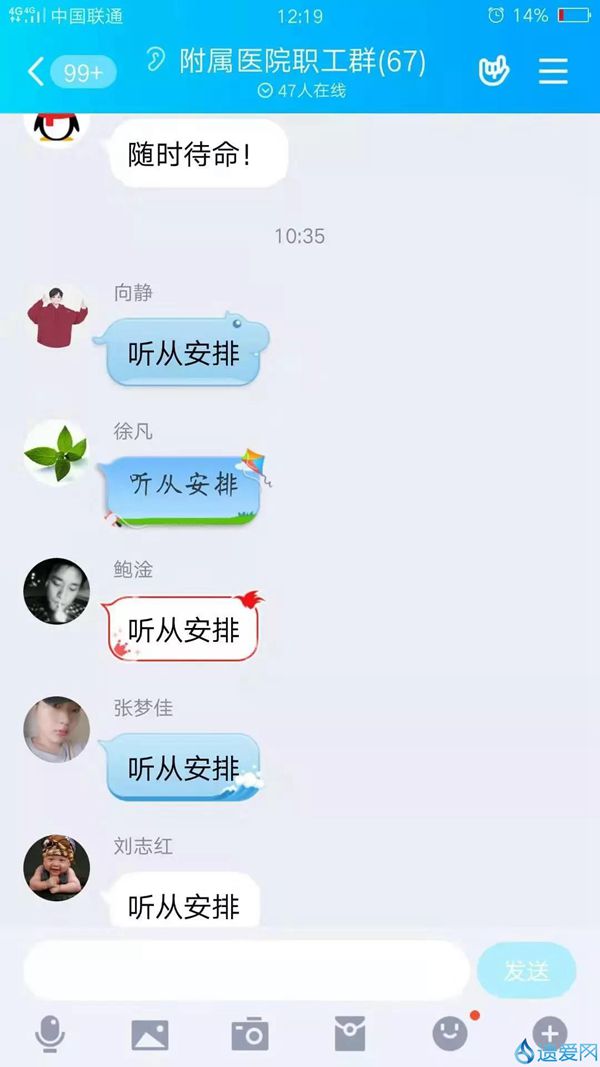Viewport: 600px width, 1067px height.
Task: Send the message with 发送 button
Action: pyautogui.click(x=526, y=970)
